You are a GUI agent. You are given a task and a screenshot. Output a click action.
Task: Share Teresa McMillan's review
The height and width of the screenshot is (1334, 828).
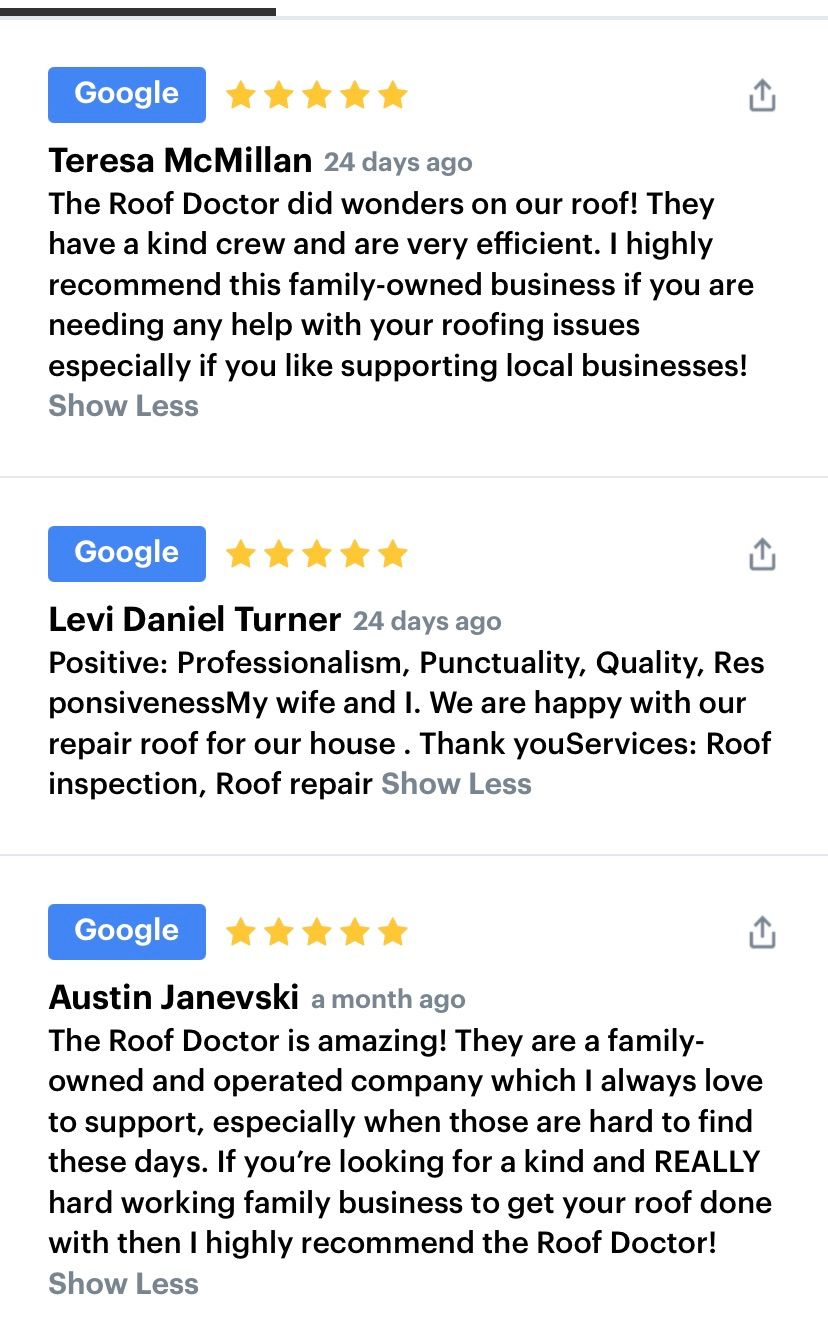pos(762,96)
